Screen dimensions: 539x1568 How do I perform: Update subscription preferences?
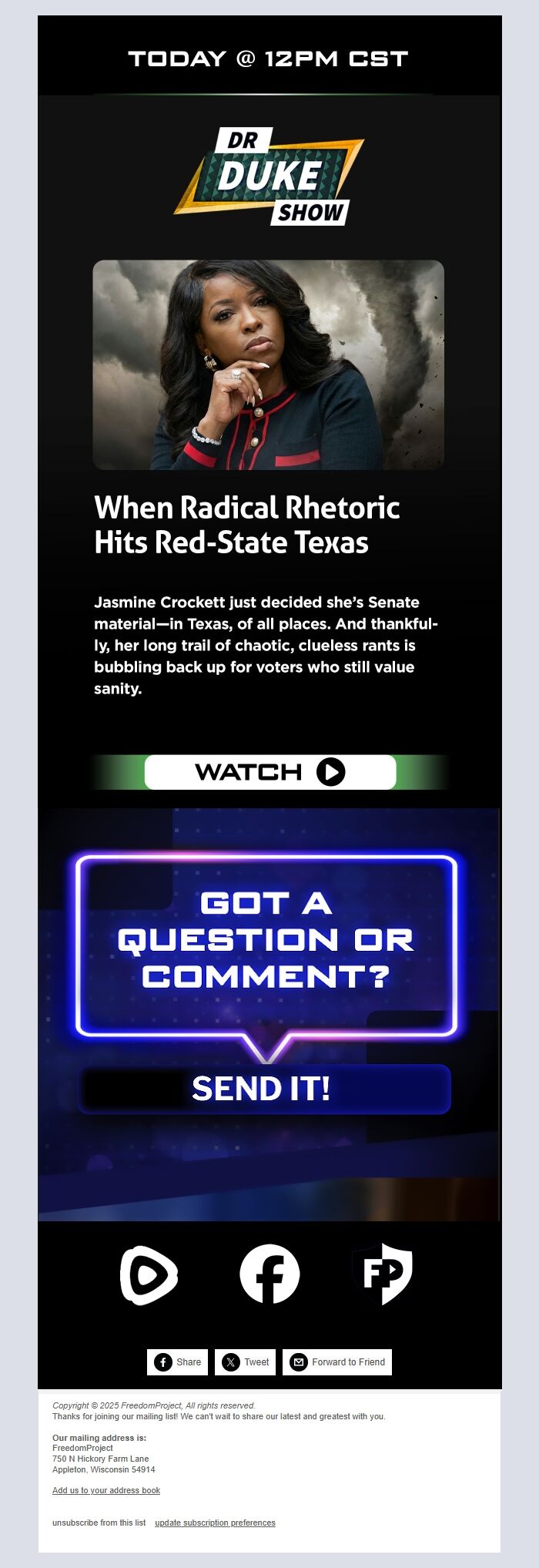tap(215, 1523)
